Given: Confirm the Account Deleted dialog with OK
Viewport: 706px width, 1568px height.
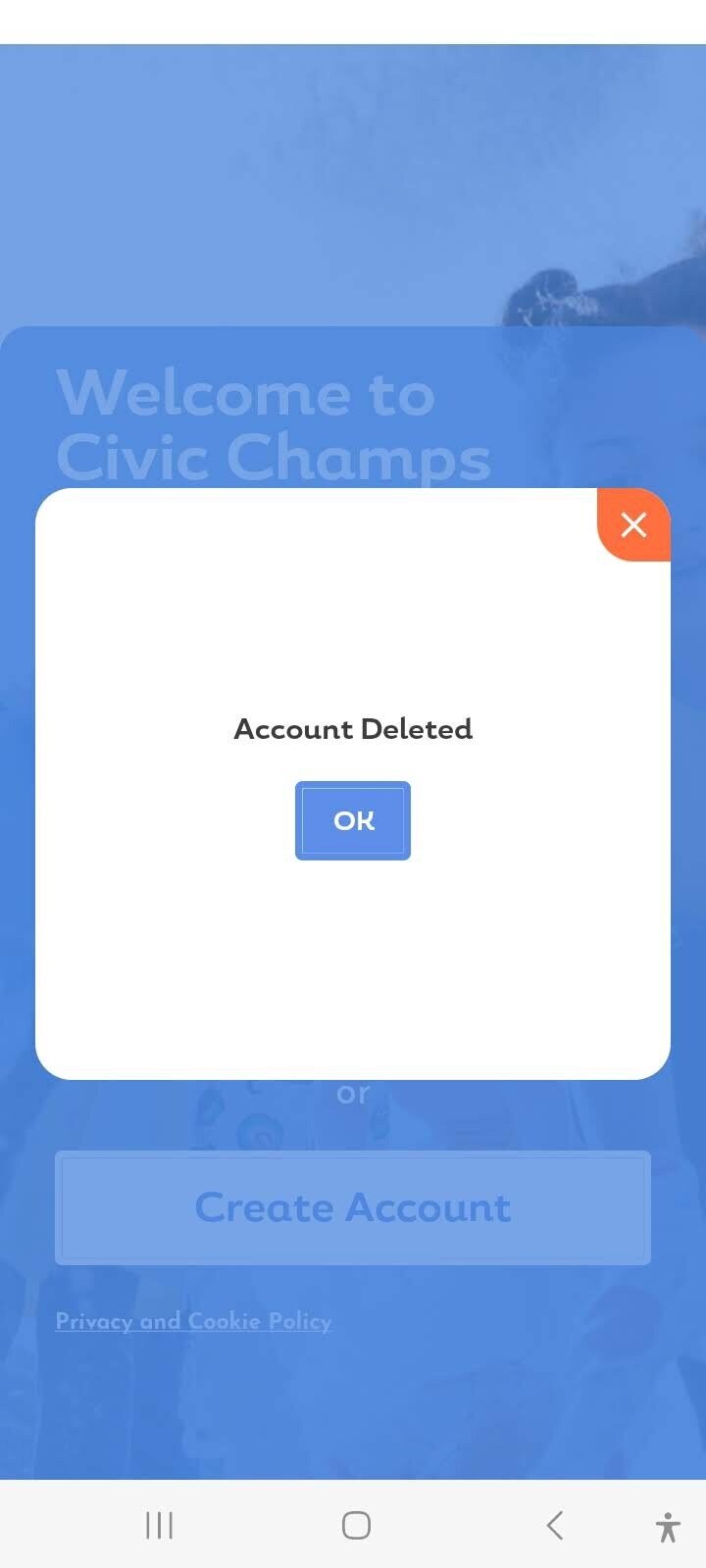Looking at the screenshot, I should click(x=353, y=820).
